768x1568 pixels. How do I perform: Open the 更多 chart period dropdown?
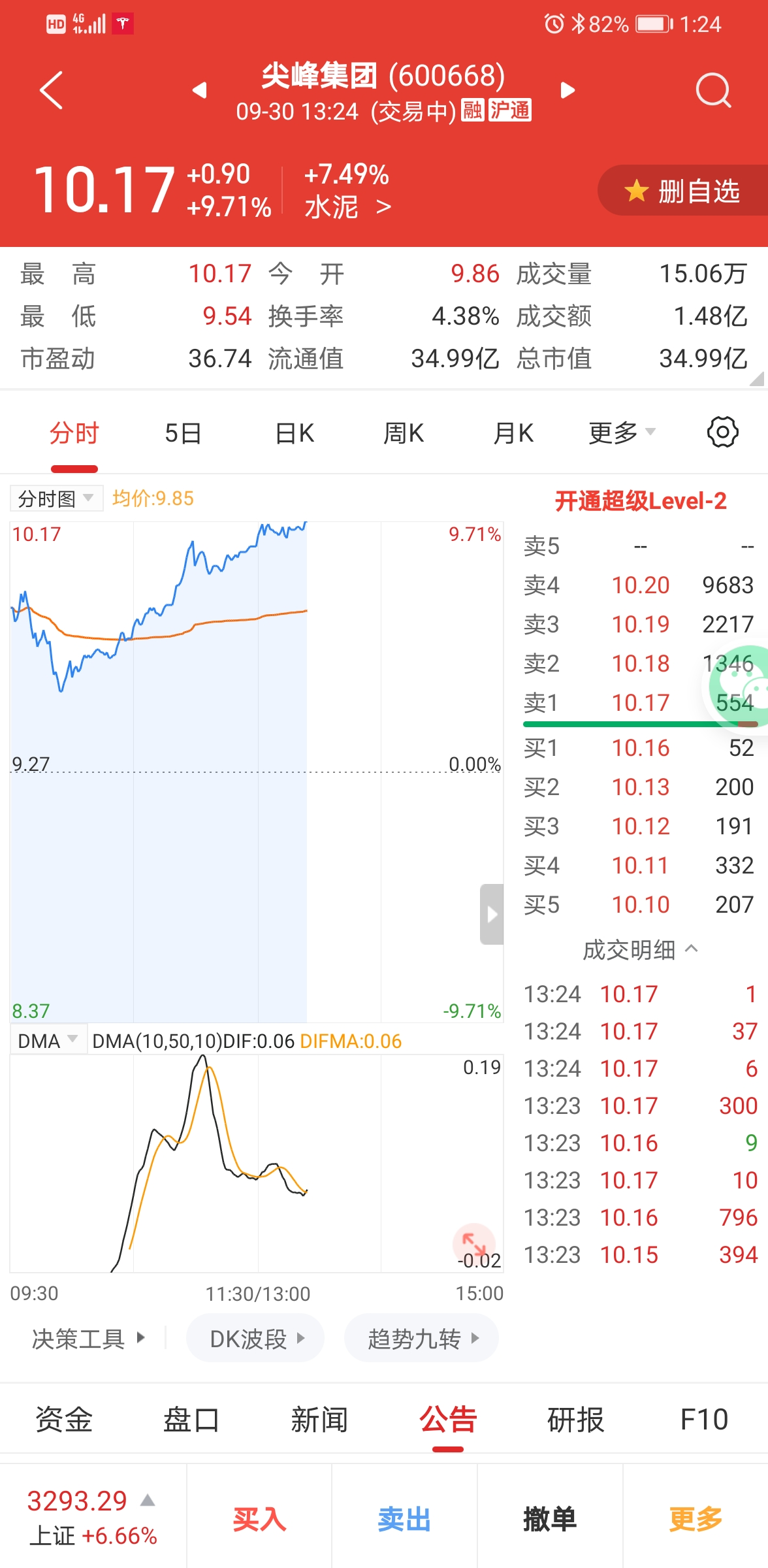pos(621,433)
